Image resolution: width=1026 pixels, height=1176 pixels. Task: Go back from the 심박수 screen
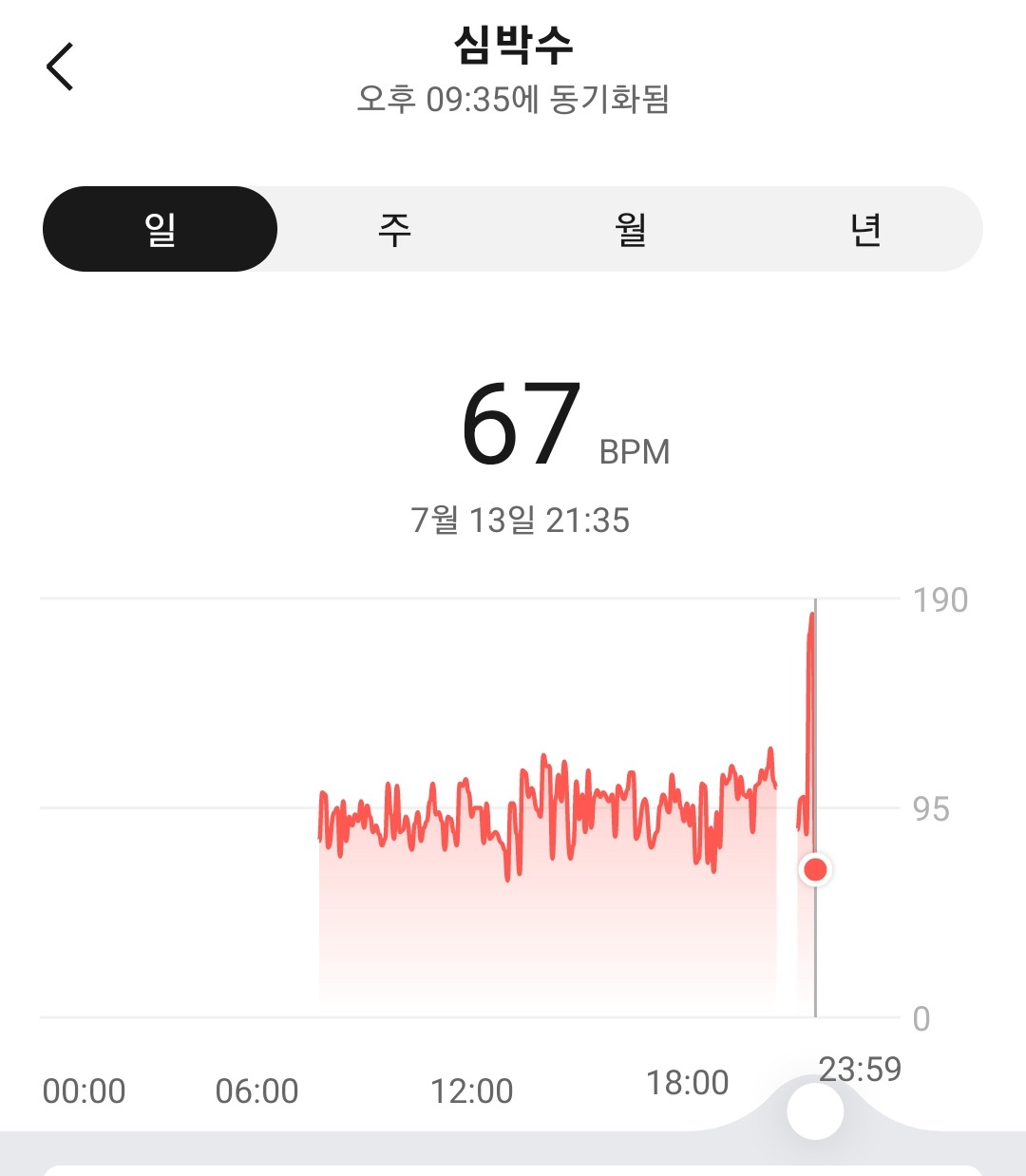point(60,67)
